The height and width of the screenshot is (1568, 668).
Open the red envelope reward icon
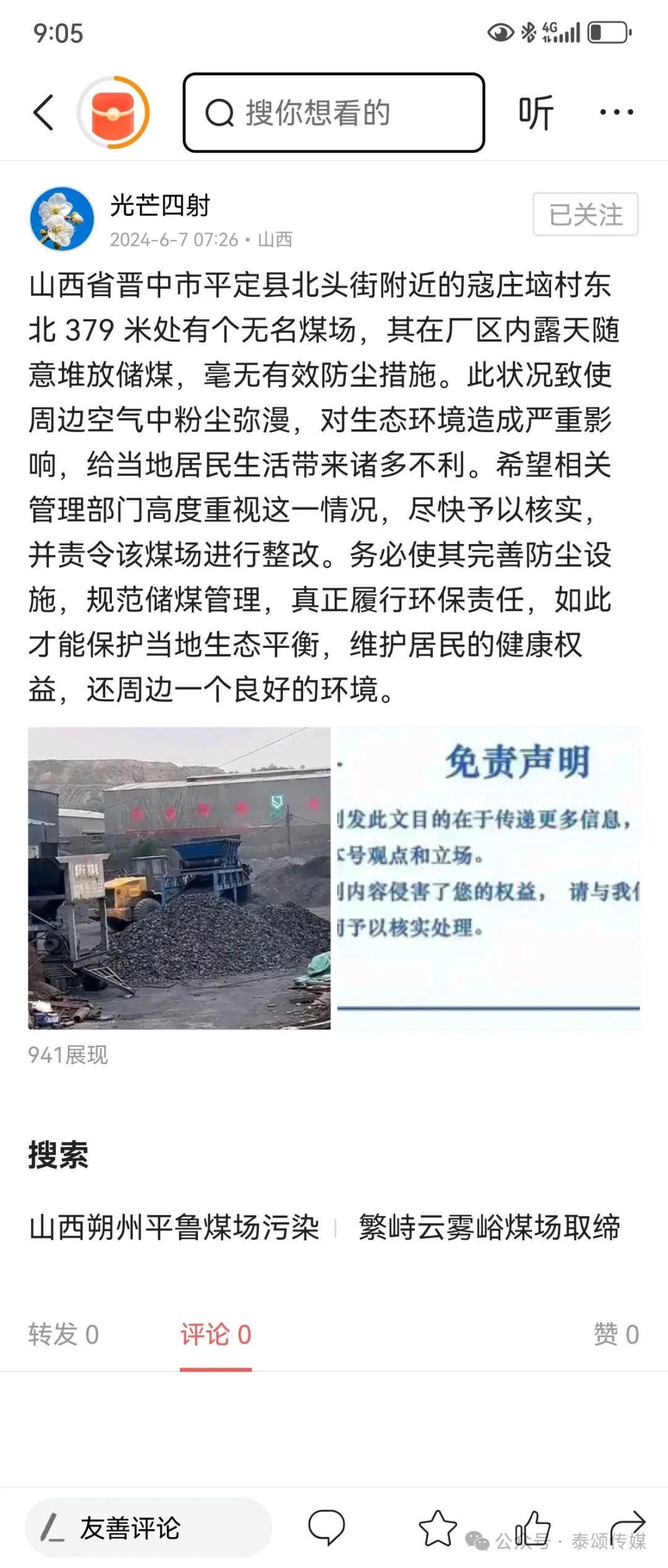pyautogui.click(x=113, y=113)
